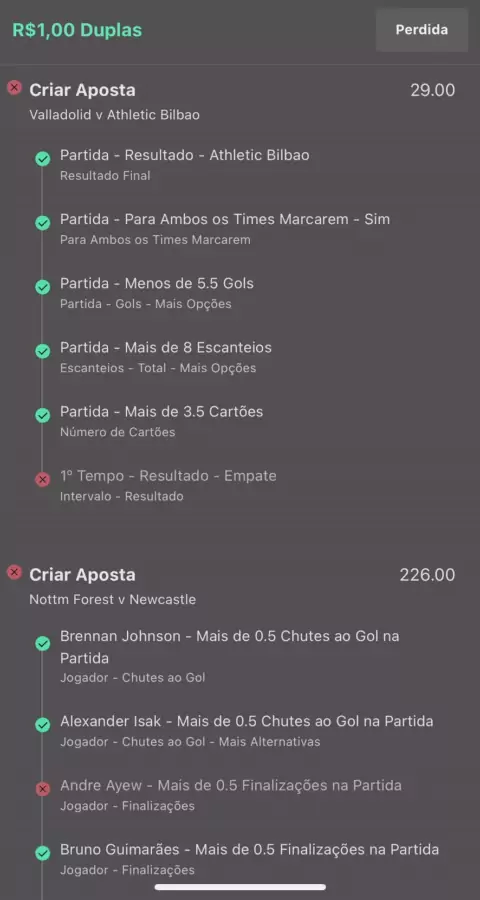This screenshot has width=480, height=900.
Task: Open the Valladolid v Athletic Bilbao bet
Action: coord(114,115)
